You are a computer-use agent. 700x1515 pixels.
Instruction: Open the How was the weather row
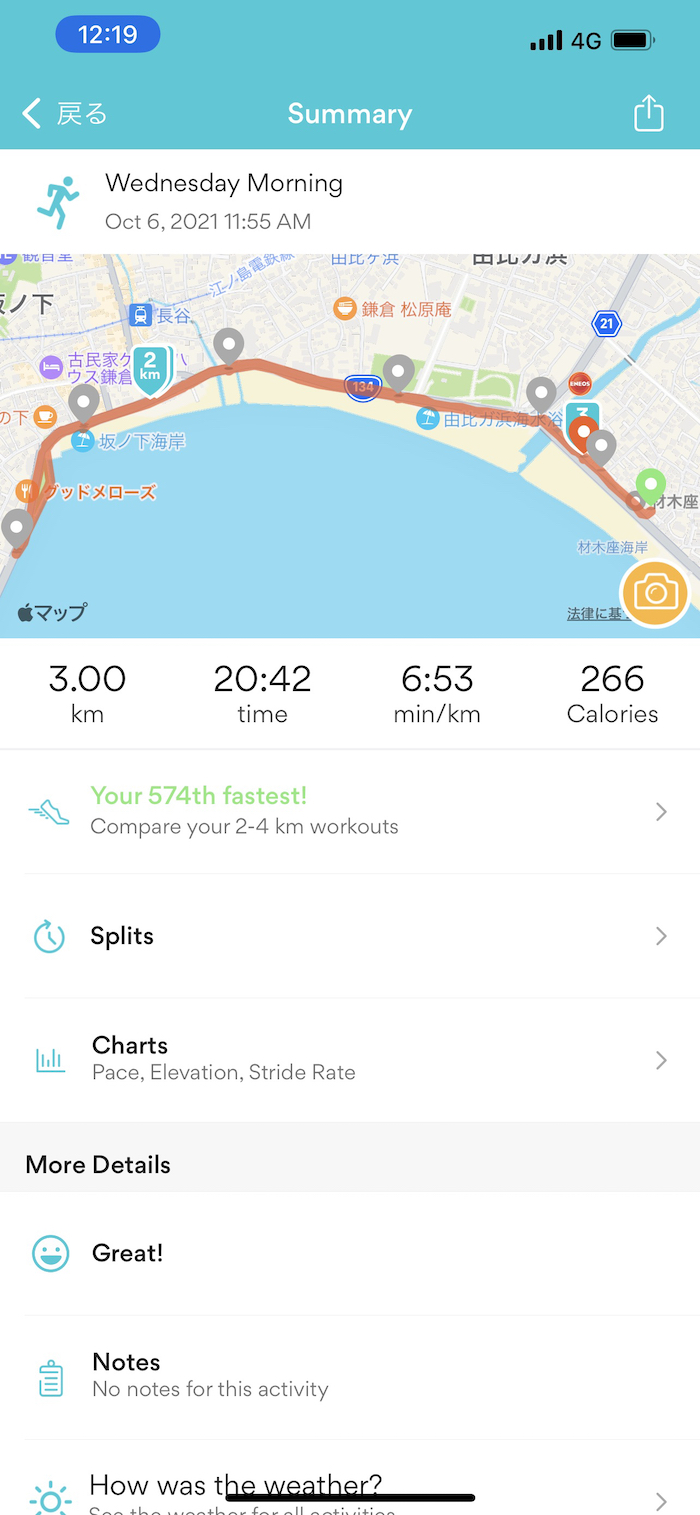coord(349,1490)
